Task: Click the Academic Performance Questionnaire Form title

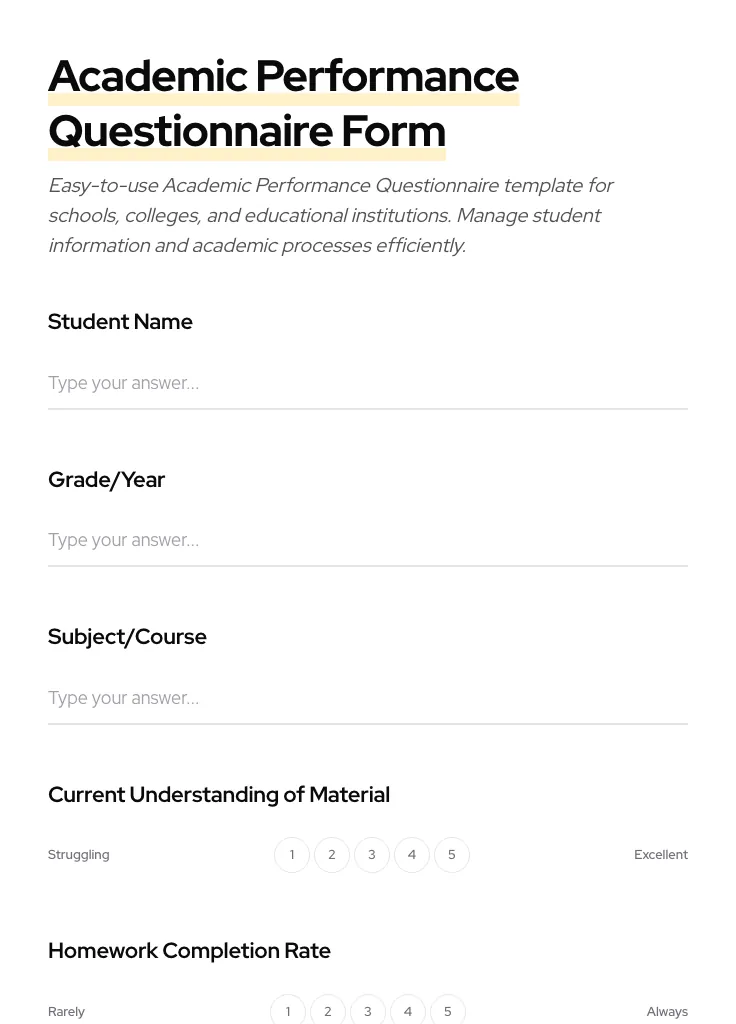Action: click(x=283, y=103)
